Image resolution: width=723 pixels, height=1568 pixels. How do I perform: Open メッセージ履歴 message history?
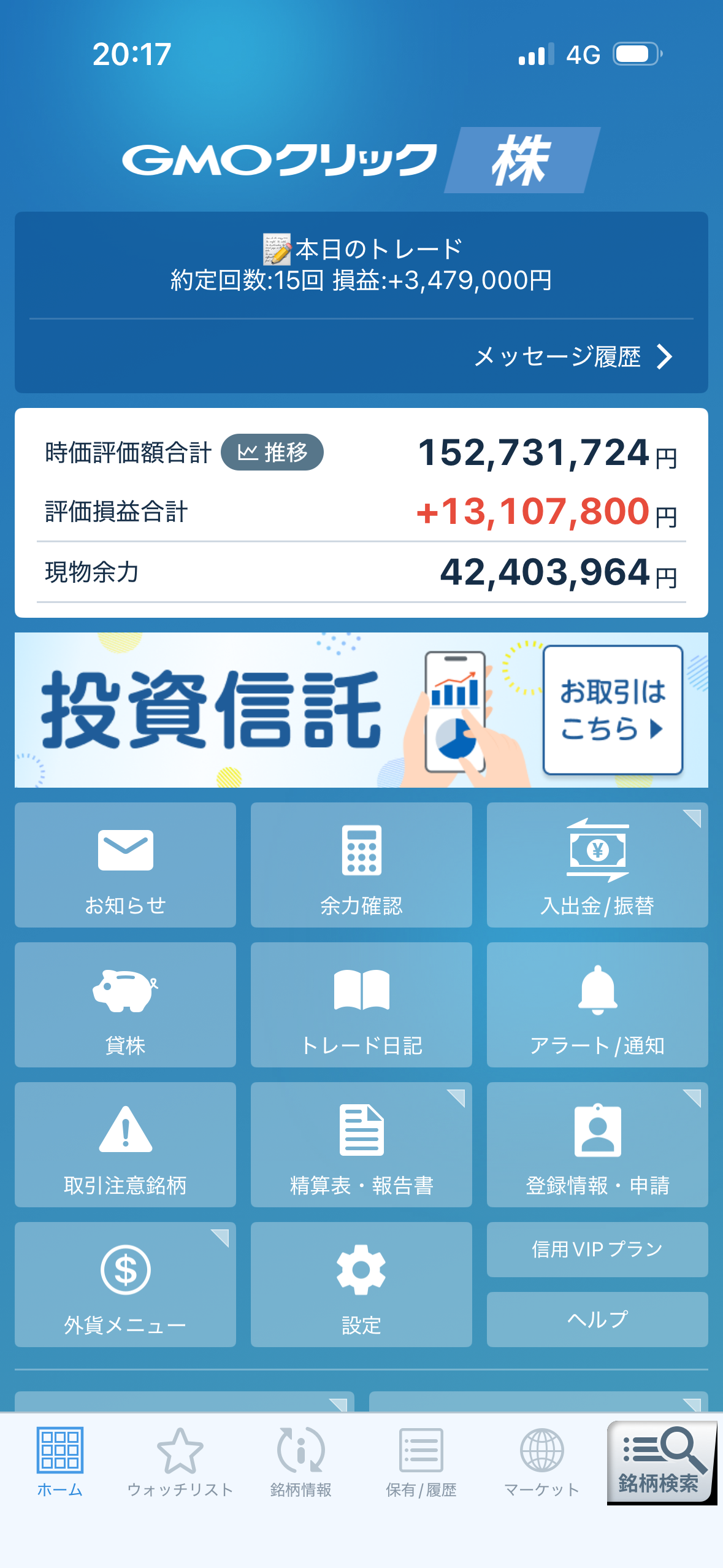coord(573,356)
